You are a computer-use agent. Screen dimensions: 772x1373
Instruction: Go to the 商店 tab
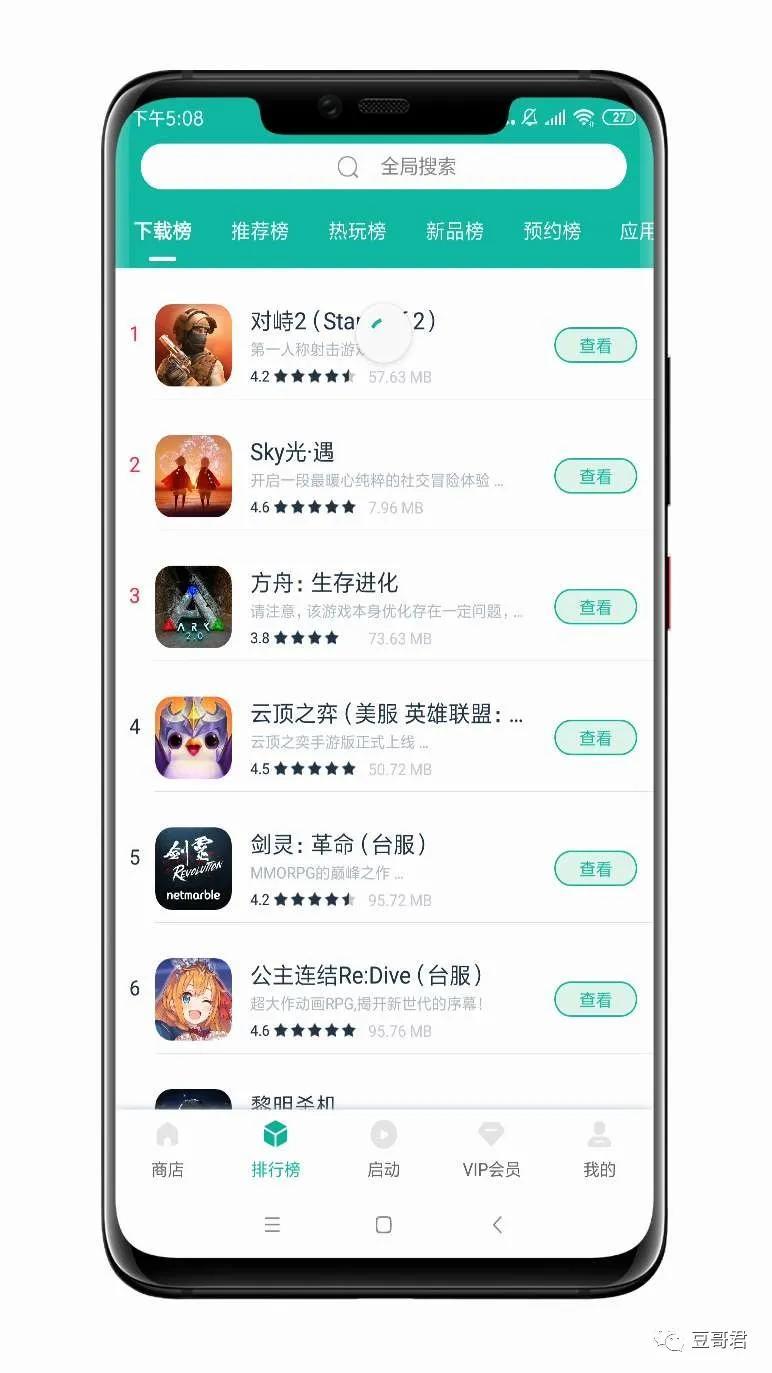pyautogui.click(x=168, y=1150)
